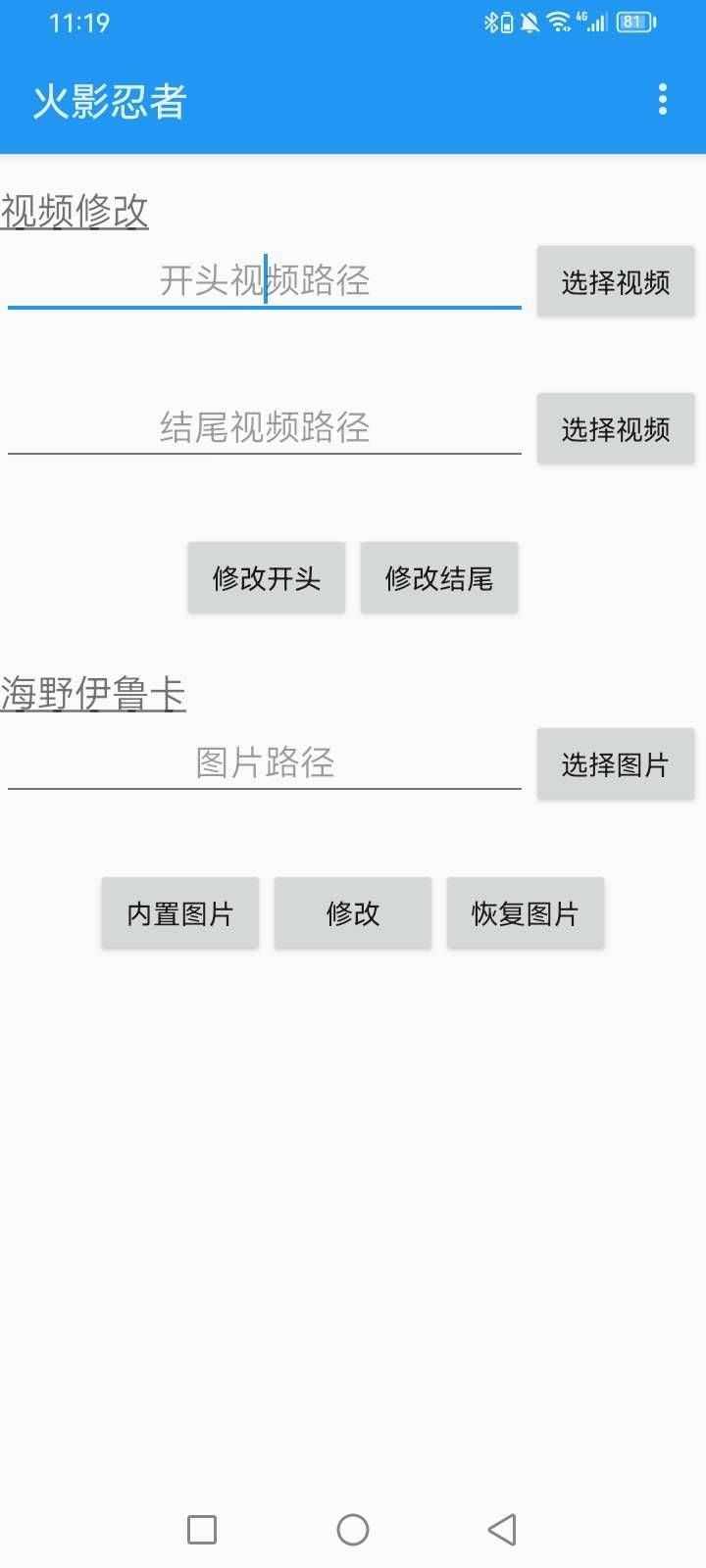The image size is (706, 1568).
Task: Go back using the system back button
Action: [x=502, y=1529]
